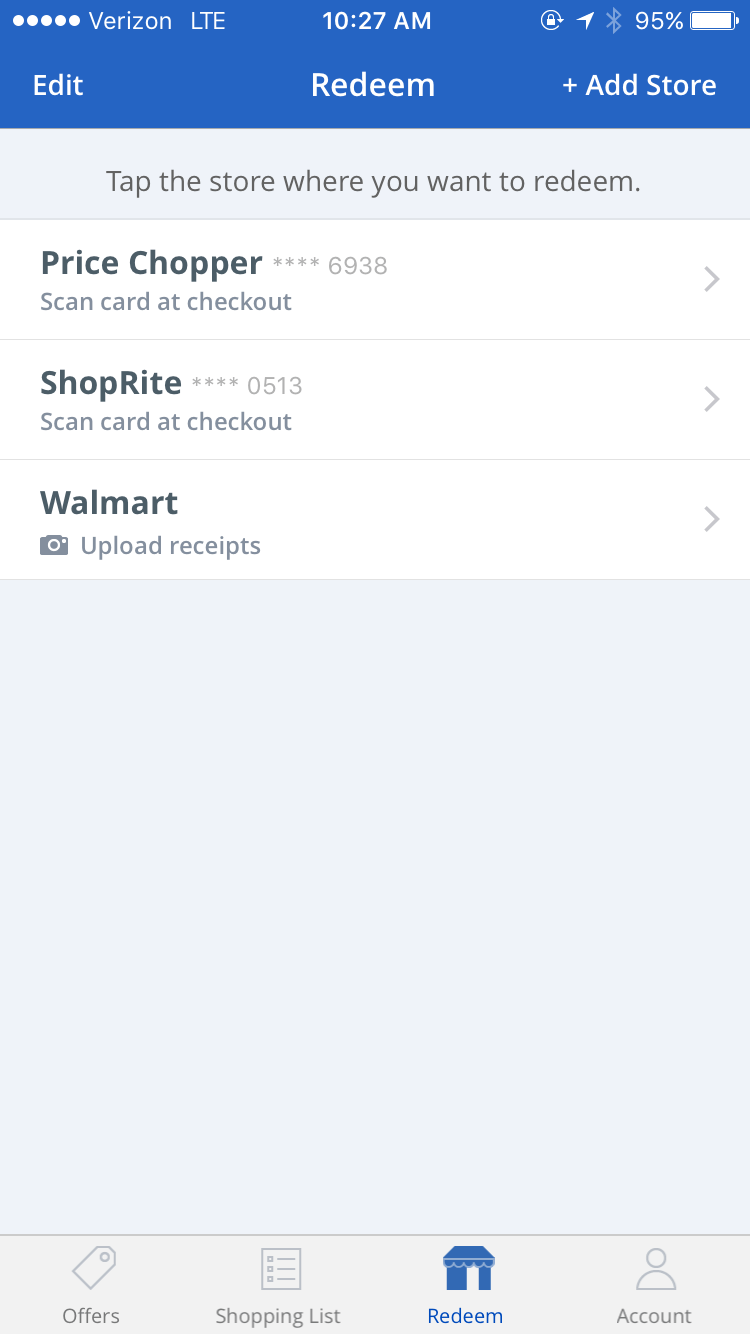
Task: Switch to the Offers tab
Action: pyautogui.click(x=91, y=1285)
